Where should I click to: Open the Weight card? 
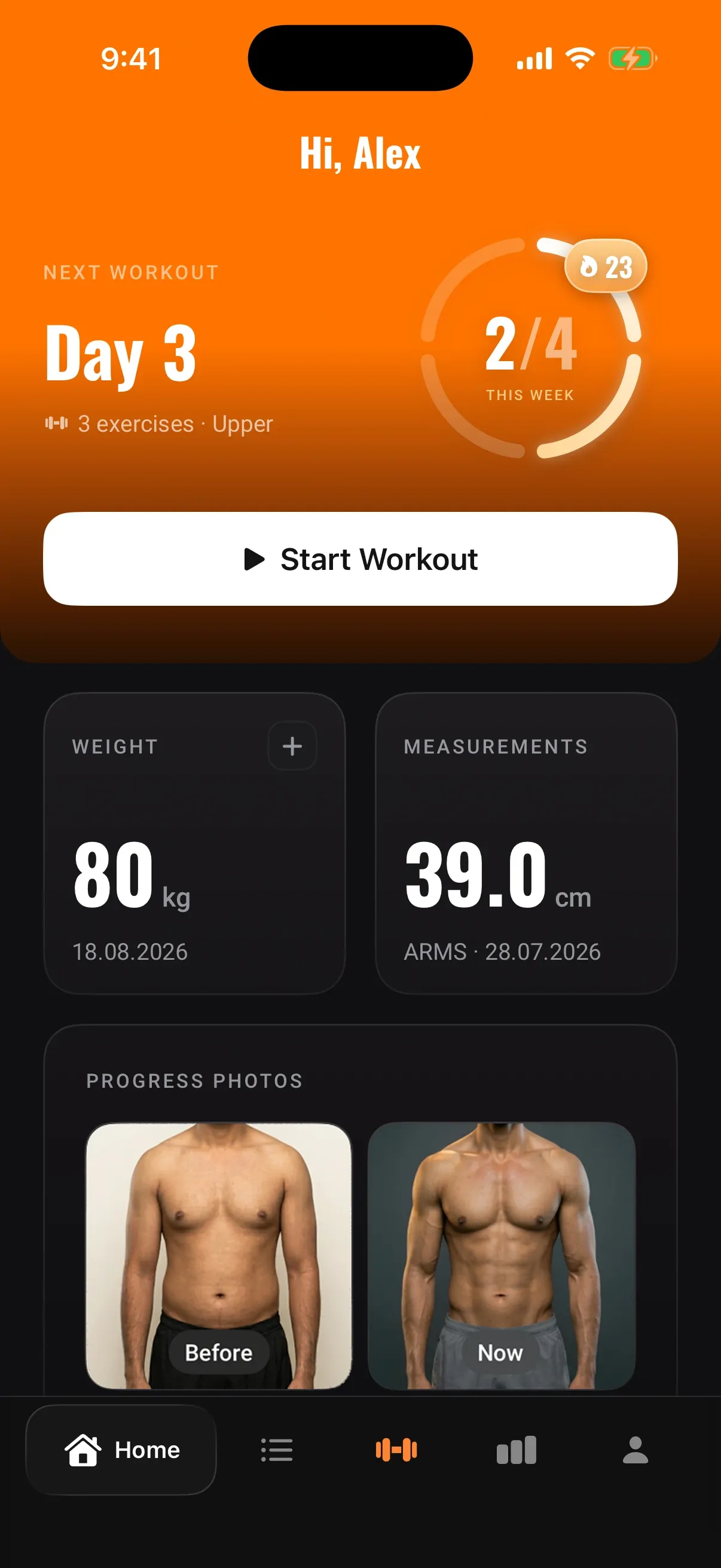coord(195,844)
